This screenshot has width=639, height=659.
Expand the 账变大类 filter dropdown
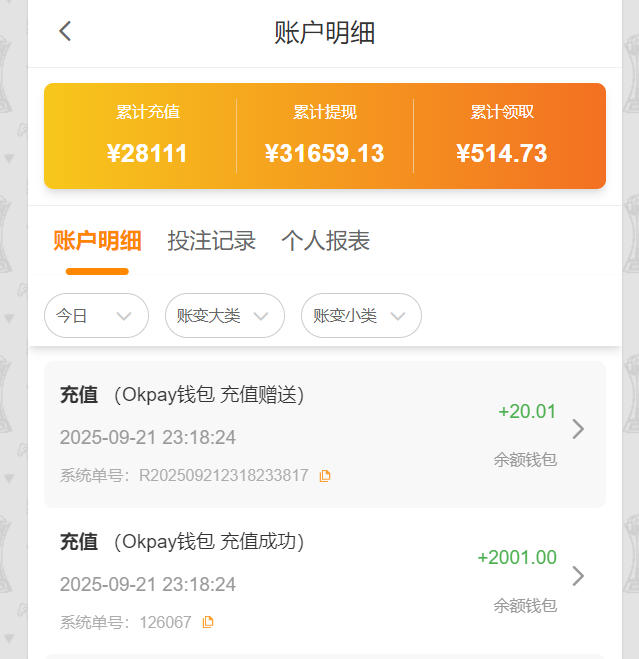tap(223, 316)
